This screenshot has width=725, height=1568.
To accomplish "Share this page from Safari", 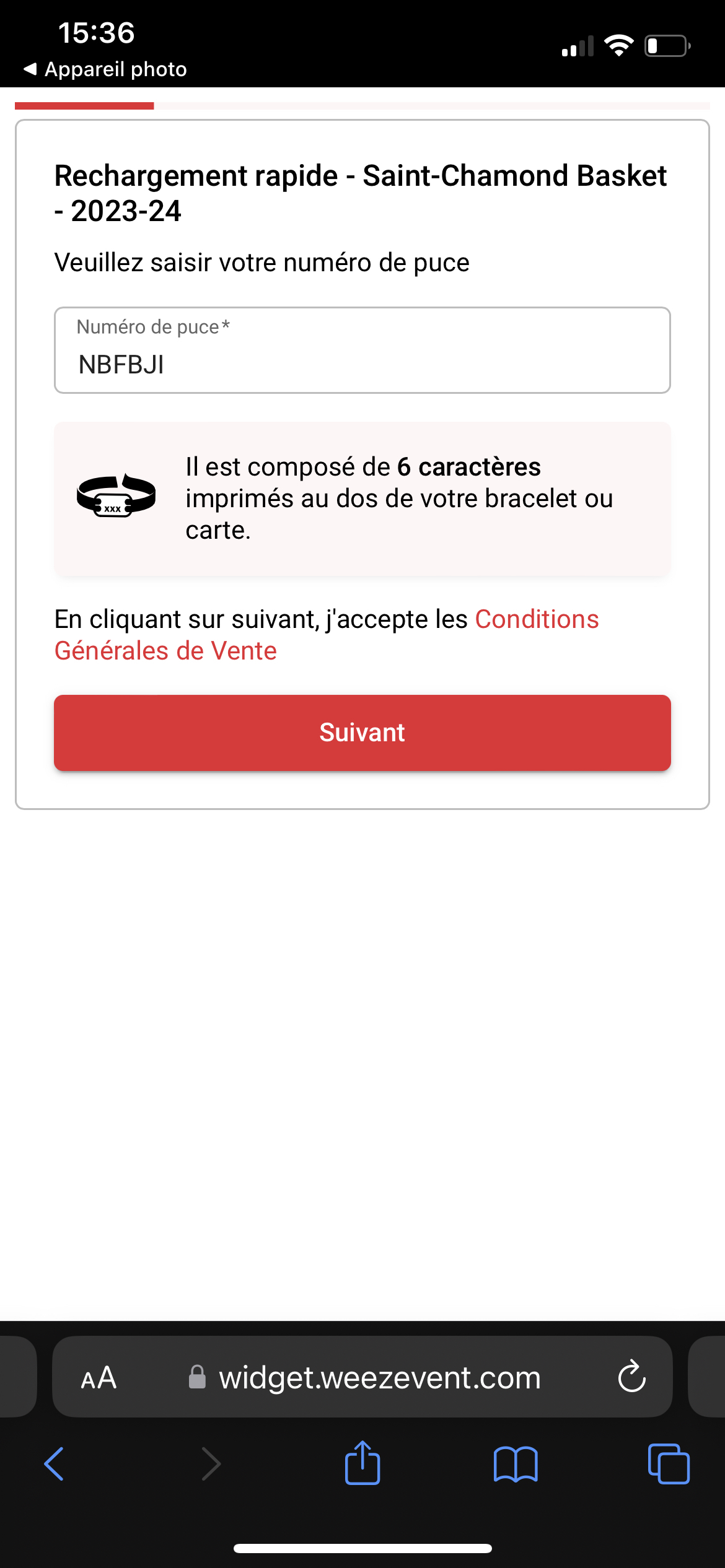I will coord(362,1464).
